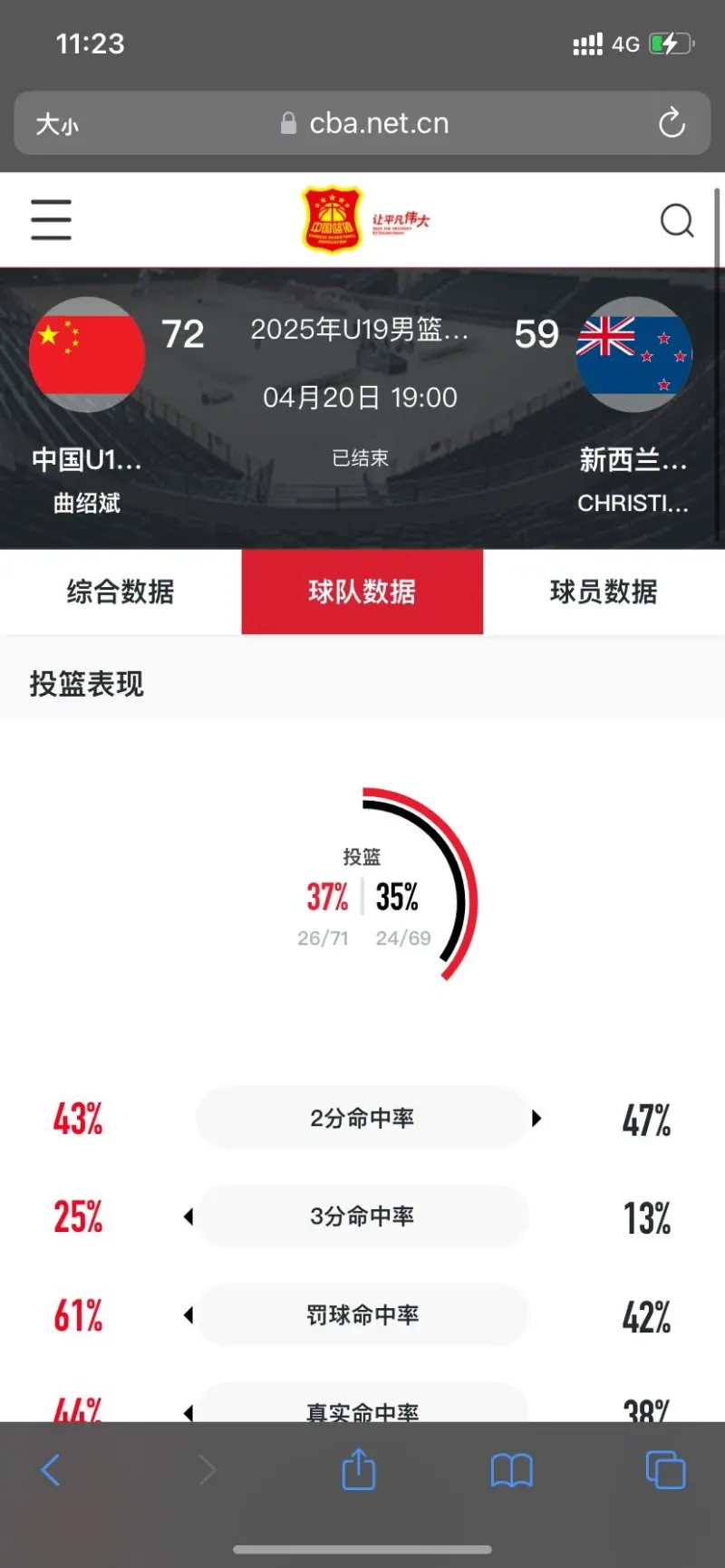Select the 球队数据 tab
Screen dimensions: 725x1568
tap(362, 592)
